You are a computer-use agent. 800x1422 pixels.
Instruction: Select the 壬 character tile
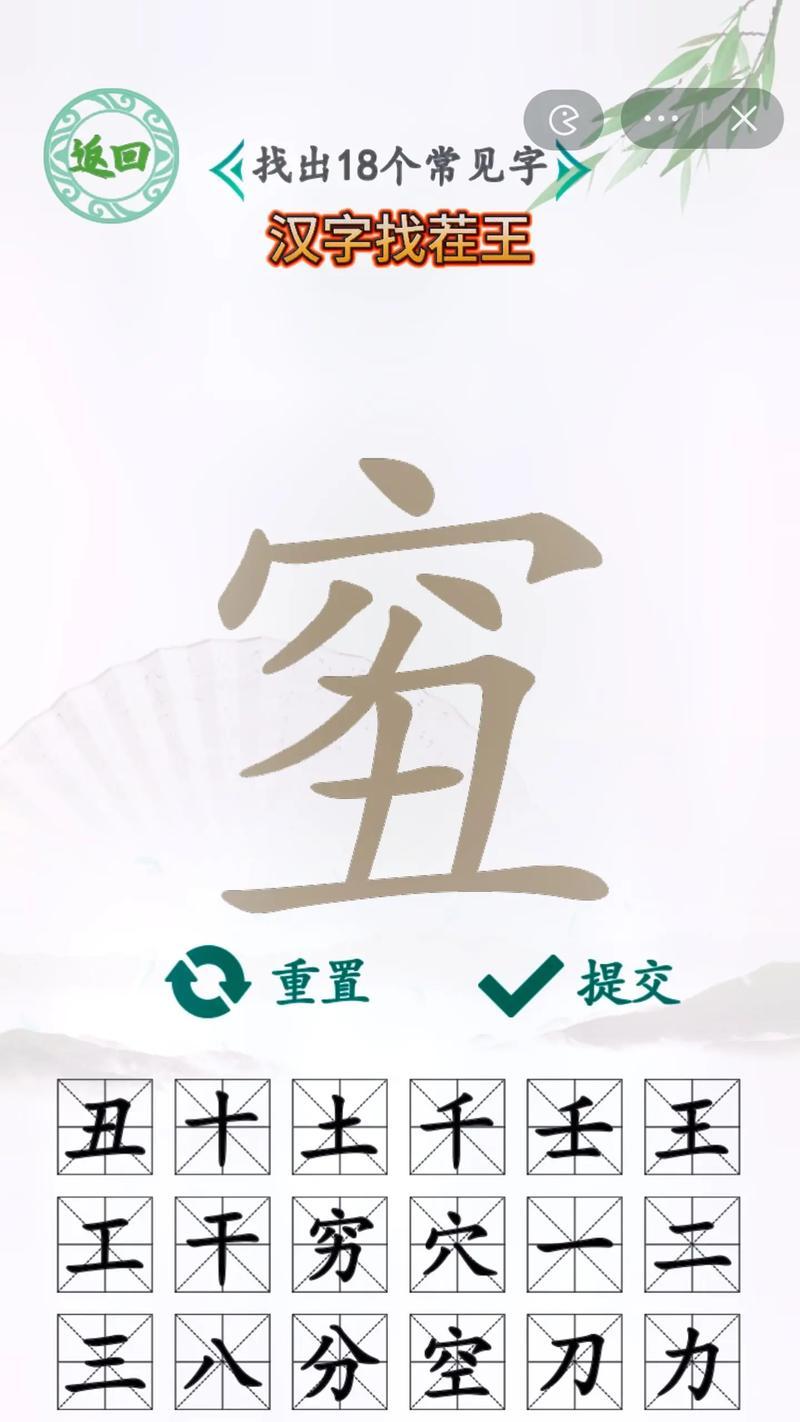tap(574, 1127)
